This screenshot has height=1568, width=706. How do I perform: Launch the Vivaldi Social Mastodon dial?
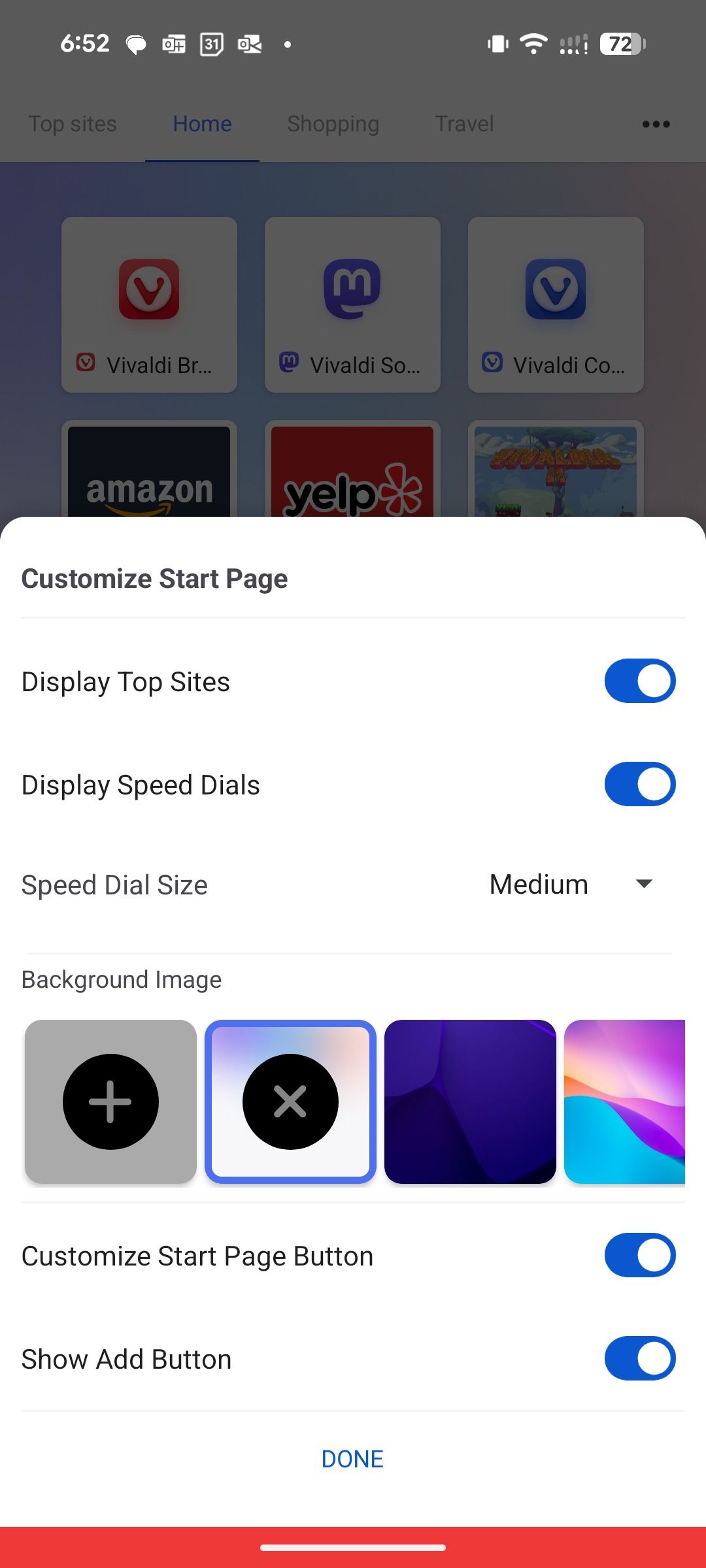pyautogui.click(x=352, y=304)
